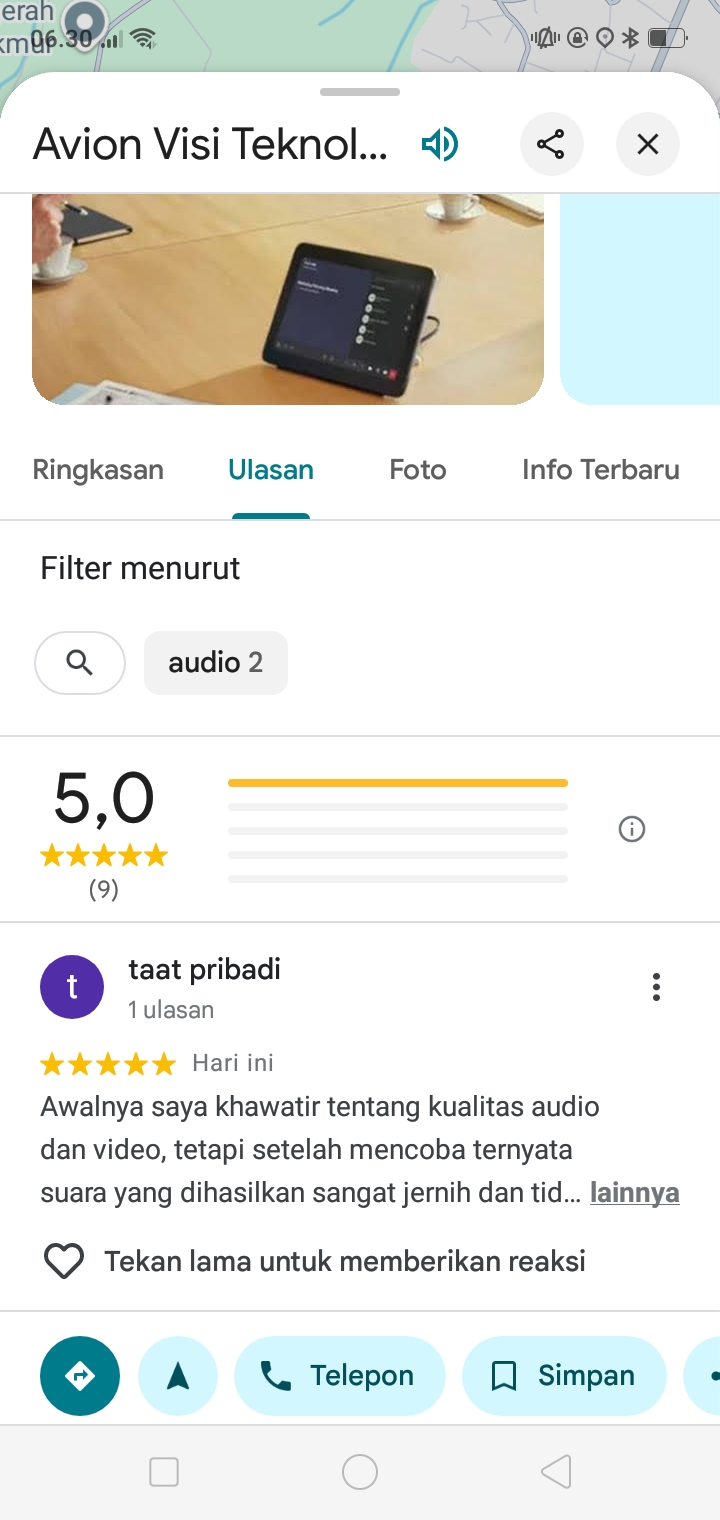Expand the review with lainnya

[635, 1193]
